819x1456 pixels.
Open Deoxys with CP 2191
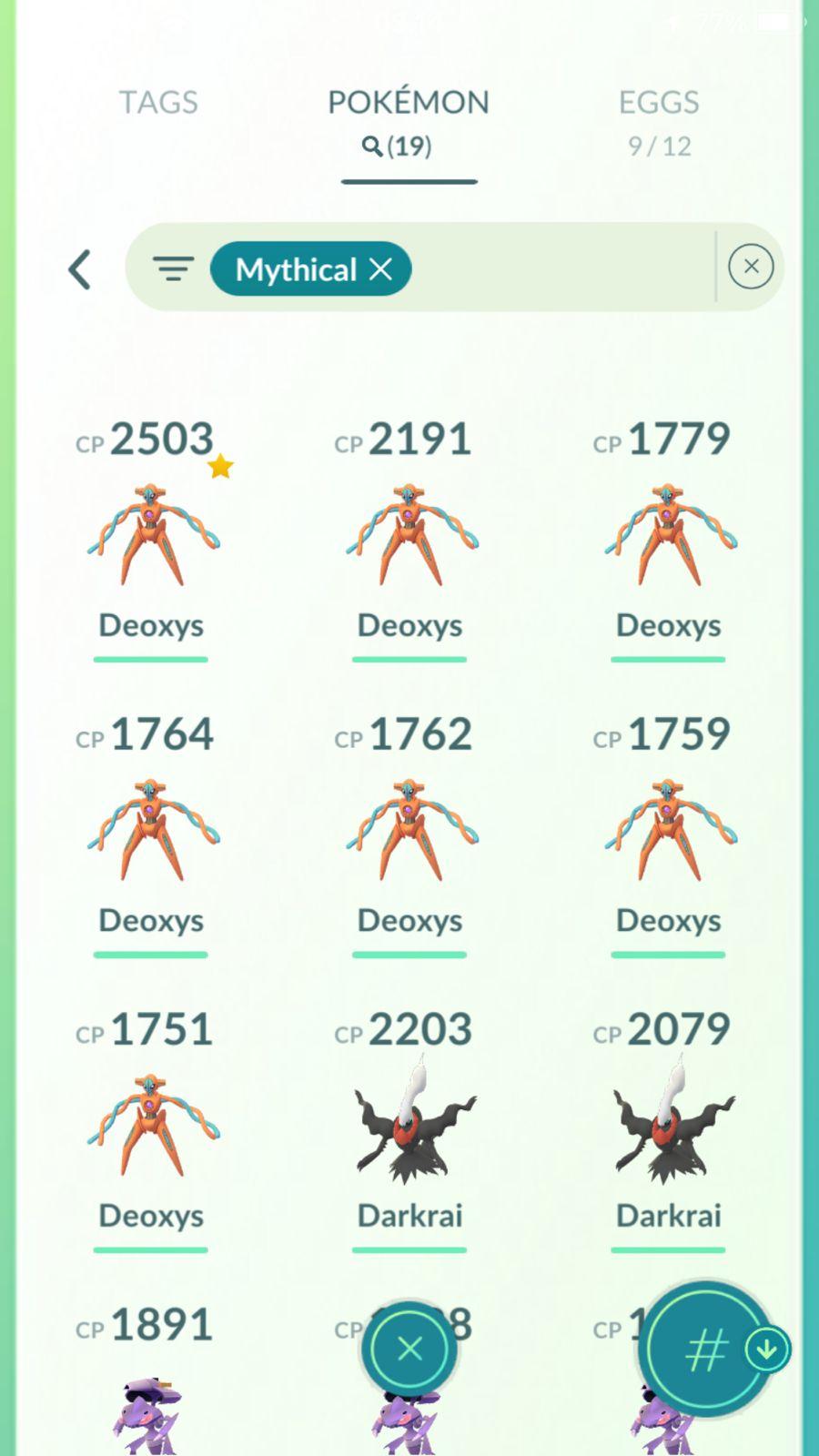[x=409, y=537]
